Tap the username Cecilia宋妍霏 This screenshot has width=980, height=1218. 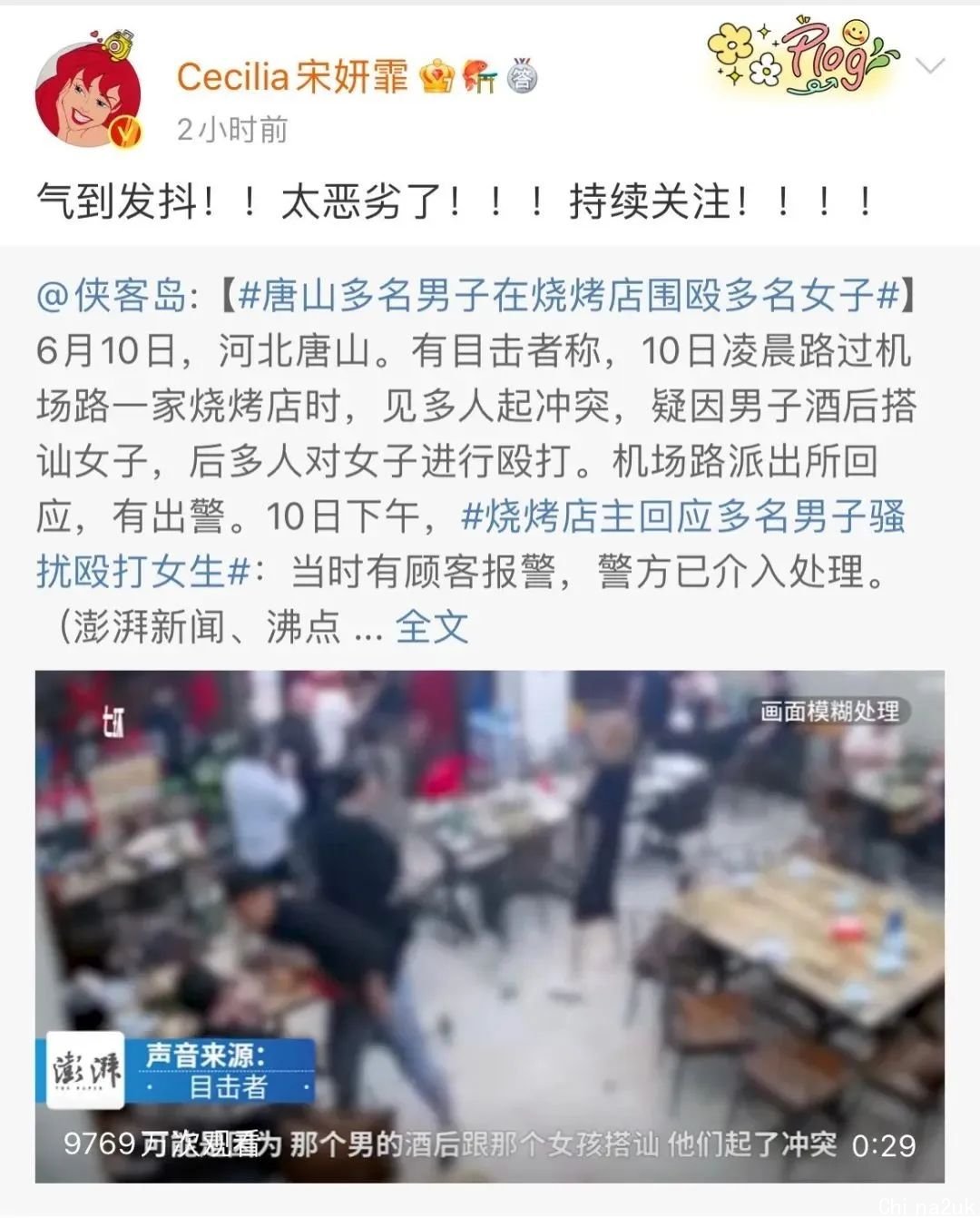coord(292,76)
